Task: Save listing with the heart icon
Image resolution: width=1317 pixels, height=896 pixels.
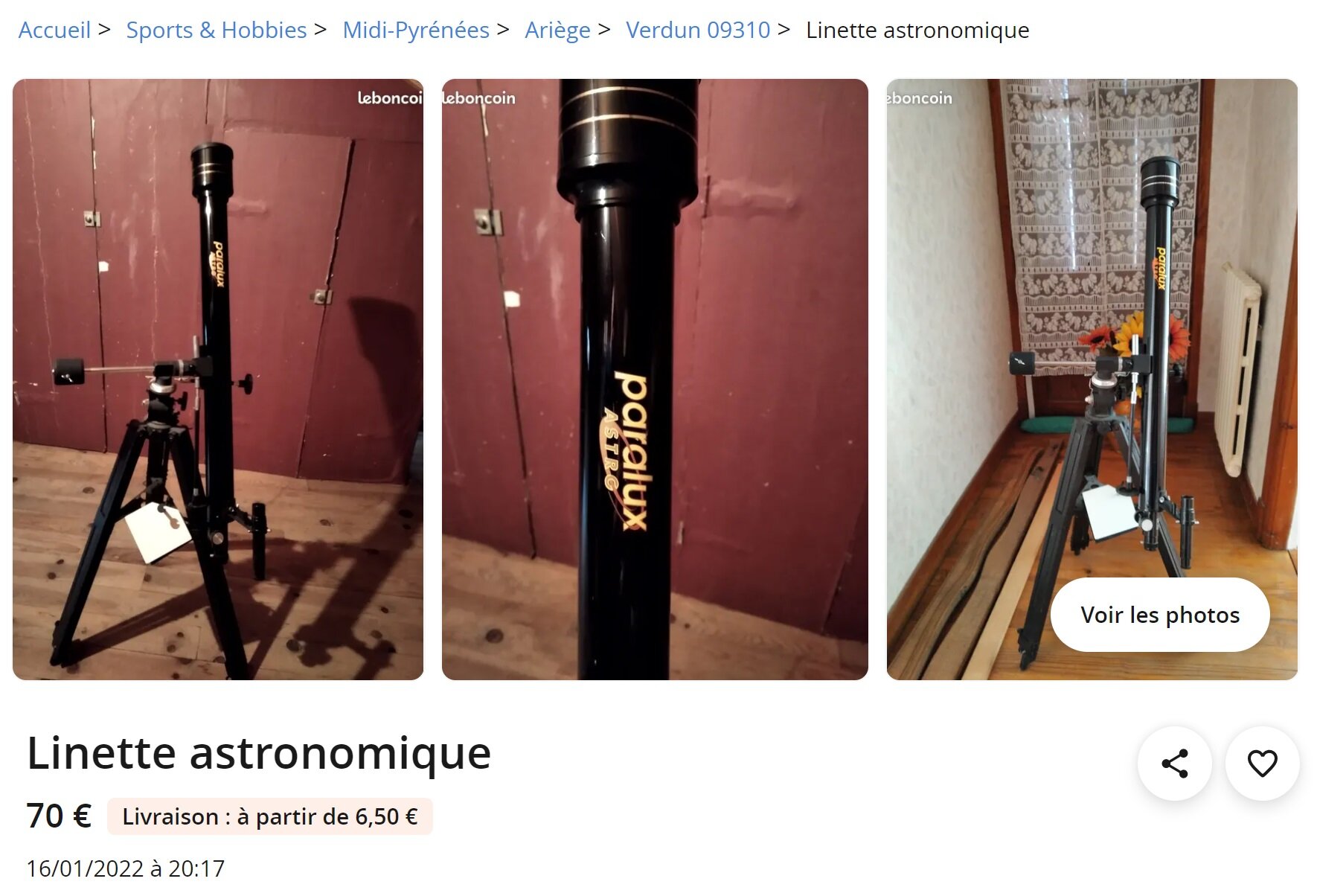Action: tap(1262, 764)
